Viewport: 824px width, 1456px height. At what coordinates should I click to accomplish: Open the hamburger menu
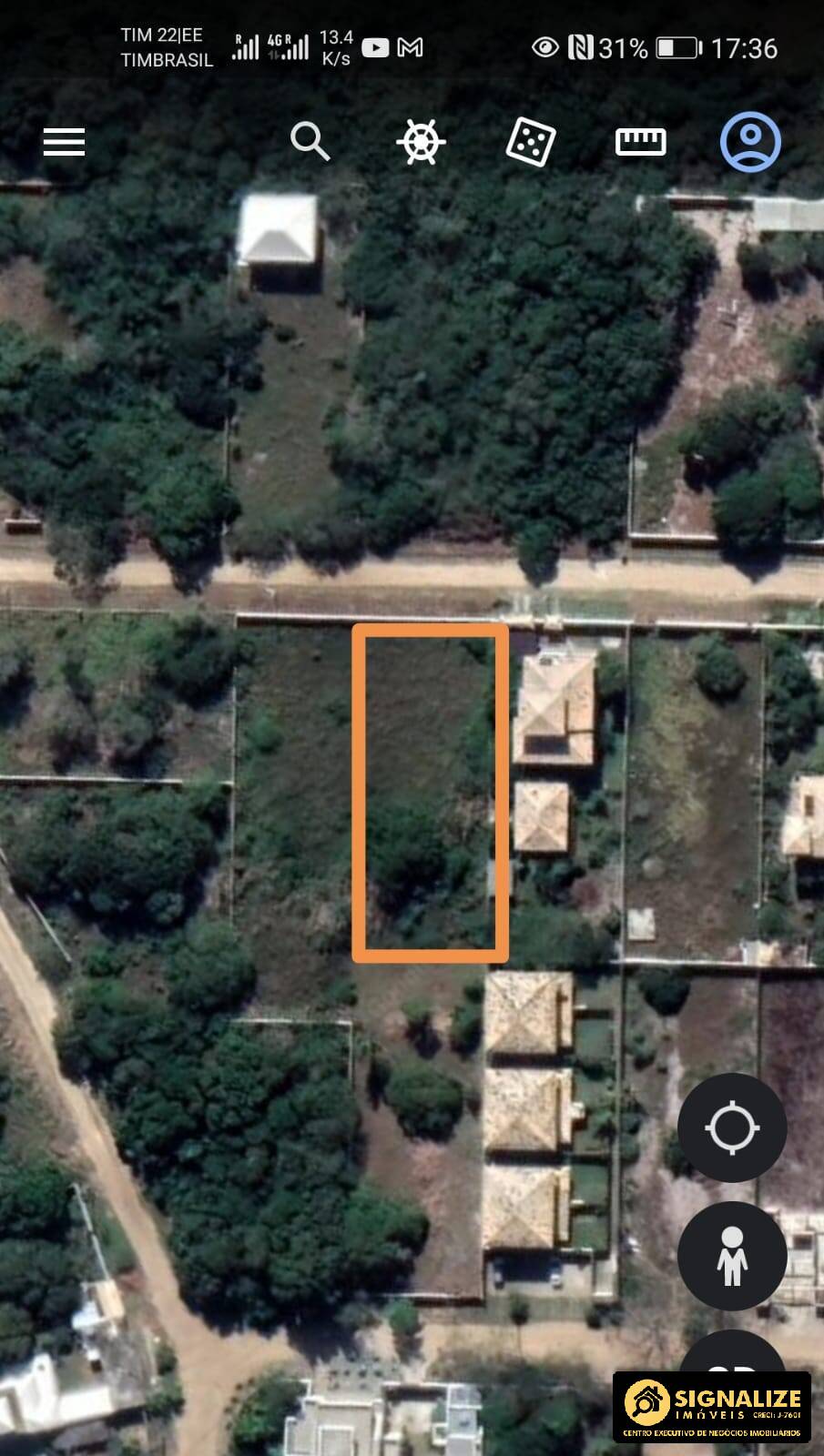(x=64, y=142)
